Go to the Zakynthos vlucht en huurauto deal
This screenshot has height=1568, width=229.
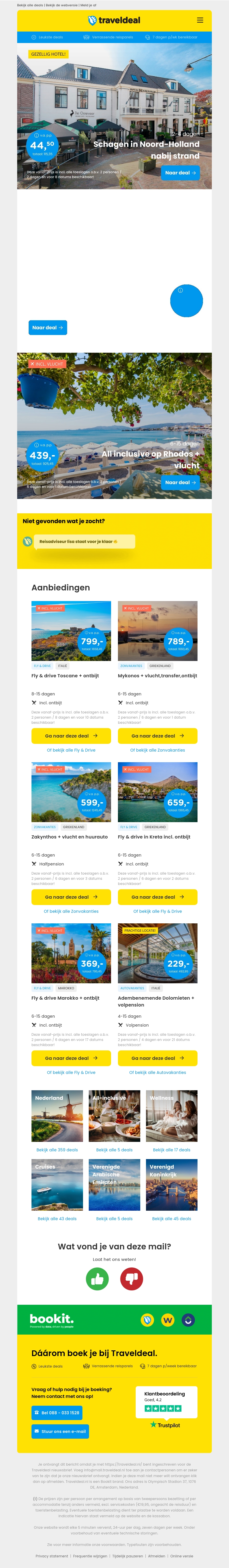71,897
